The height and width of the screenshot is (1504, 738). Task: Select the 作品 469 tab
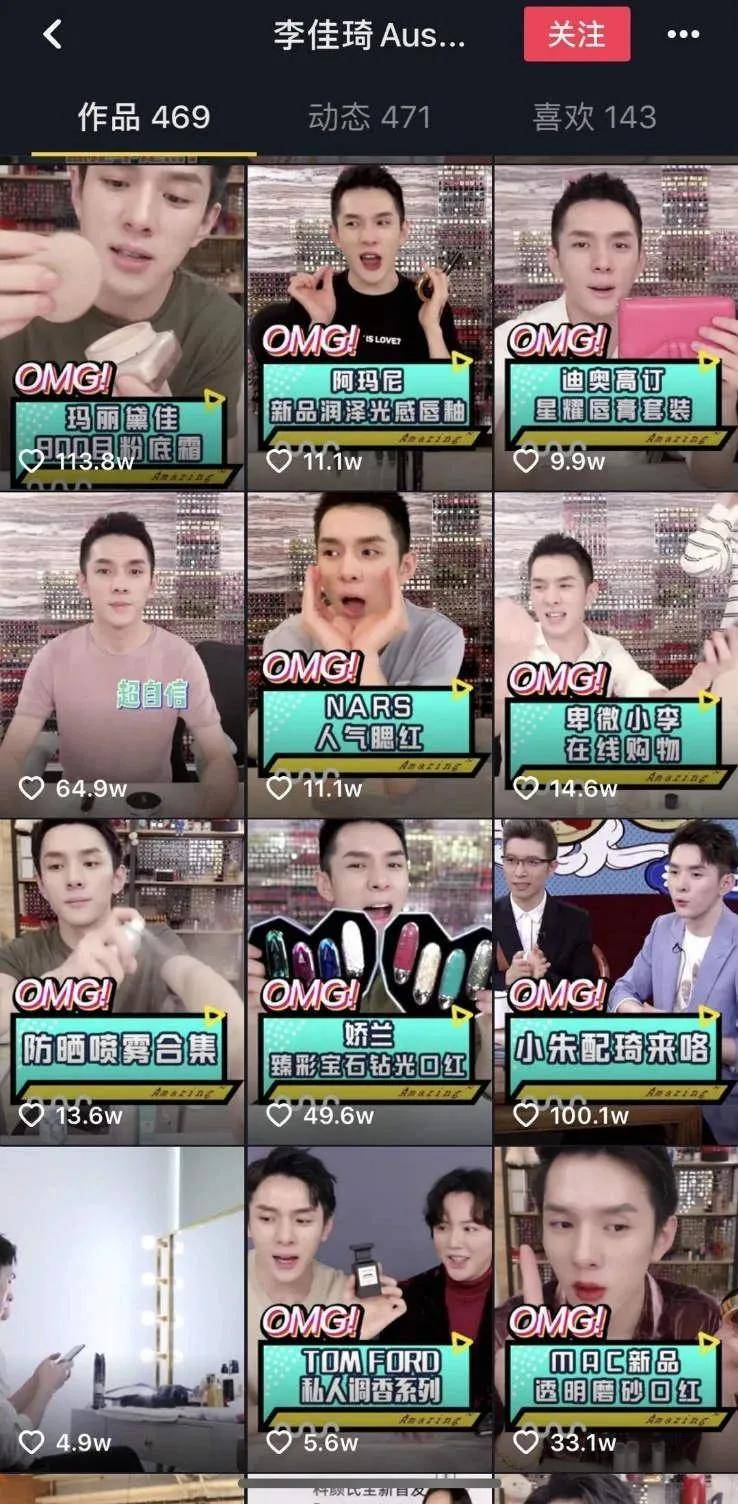point(144,117)
